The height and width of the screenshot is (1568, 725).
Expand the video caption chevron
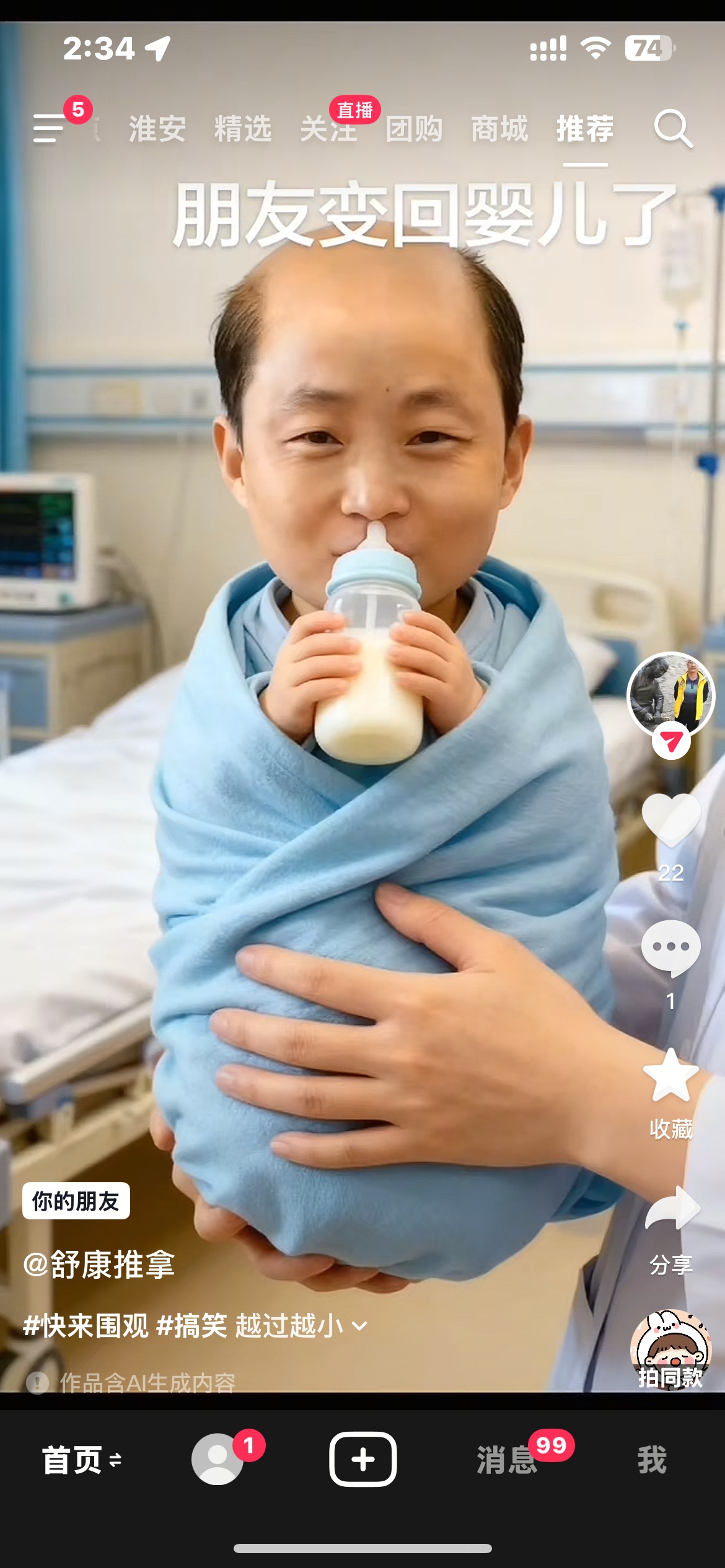pyautogui.click(x=359, y=1326)
